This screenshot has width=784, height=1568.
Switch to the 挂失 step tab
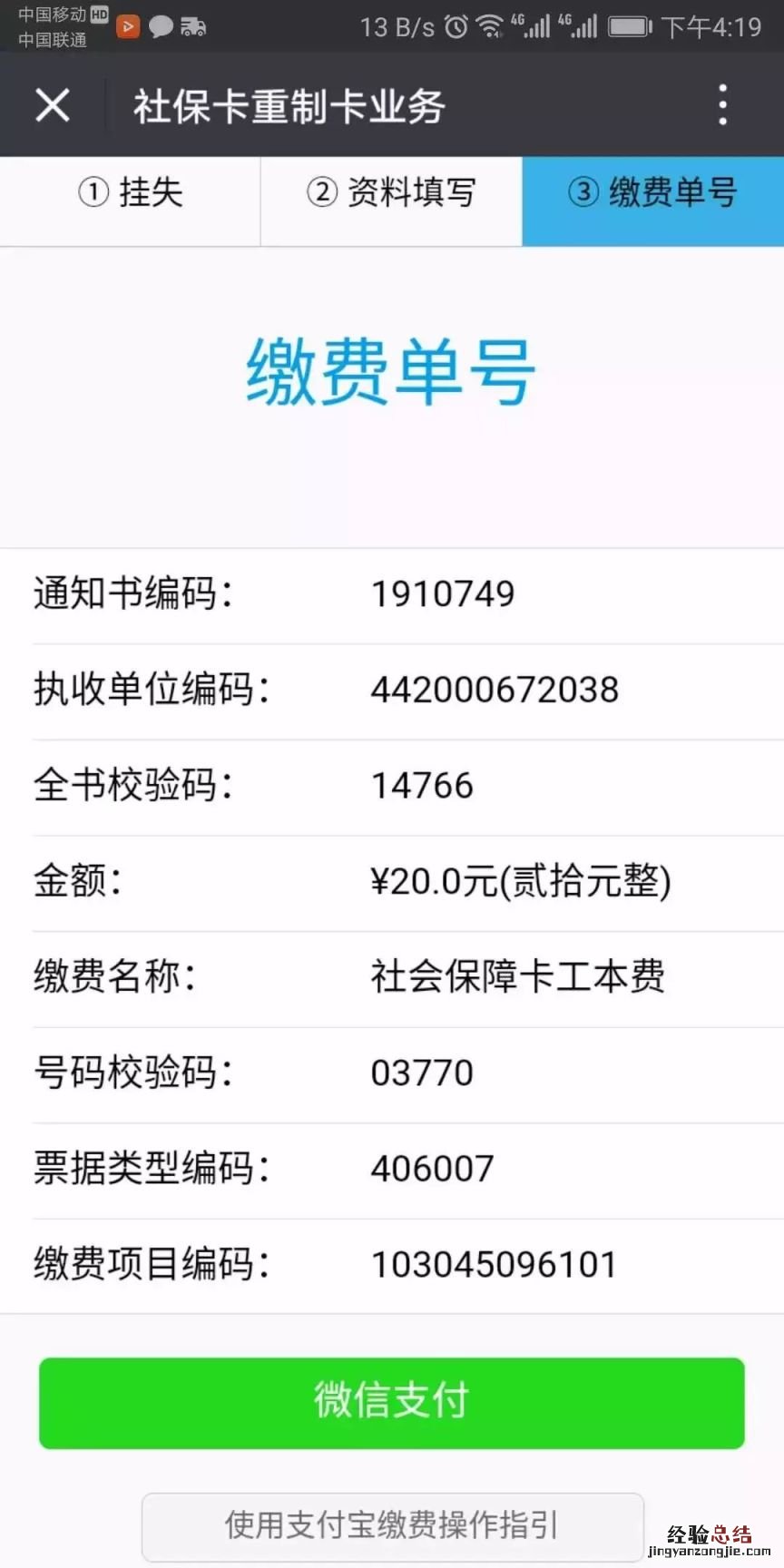coord(131,192)
